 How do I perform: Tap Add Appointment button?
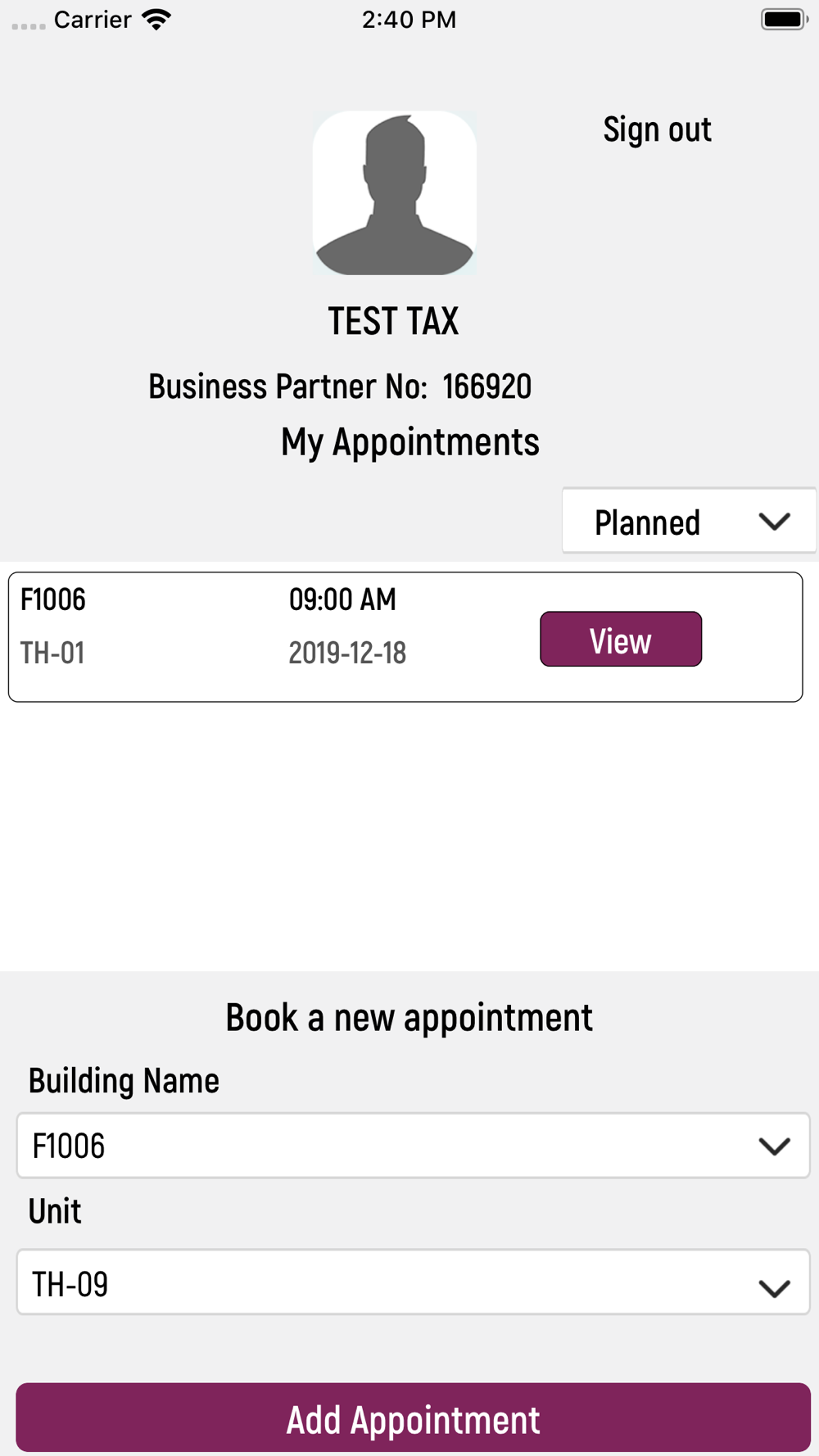point(414,1418)
